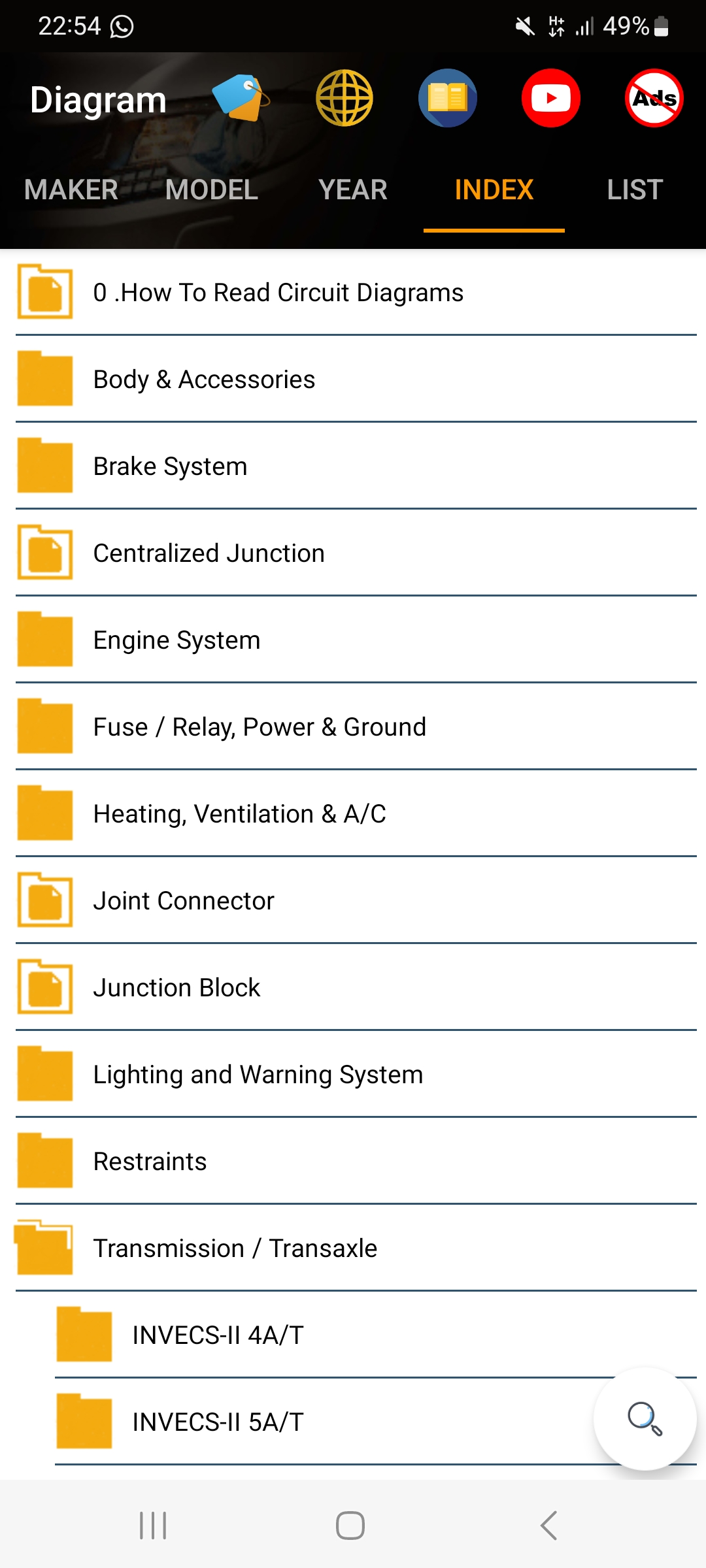
Task: Collapse the Transmission / Transaxle folder
Action: (x=235, y=1249)
